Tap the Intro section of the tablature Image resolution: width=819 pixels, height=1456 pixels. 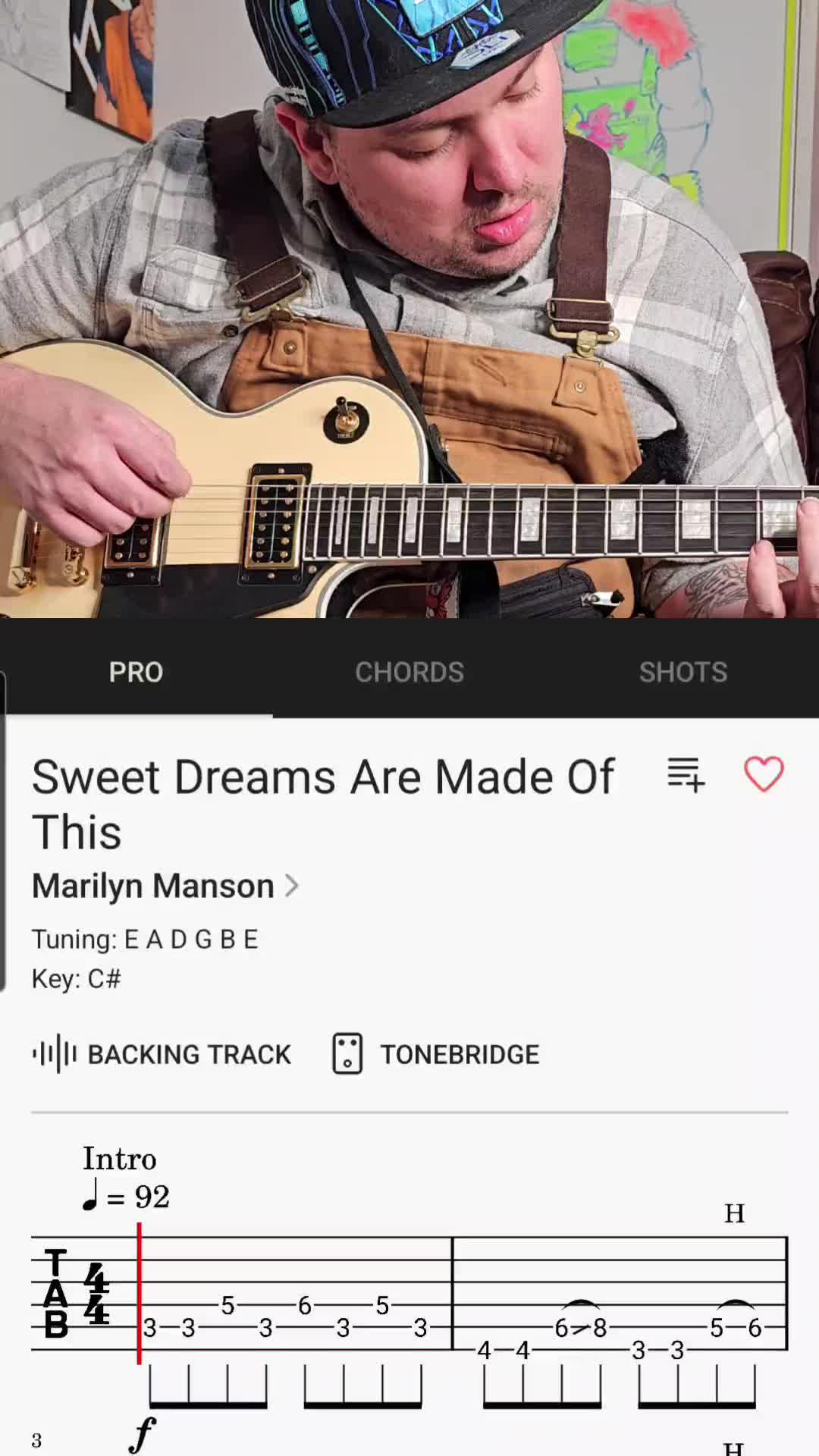[119, 1159]
